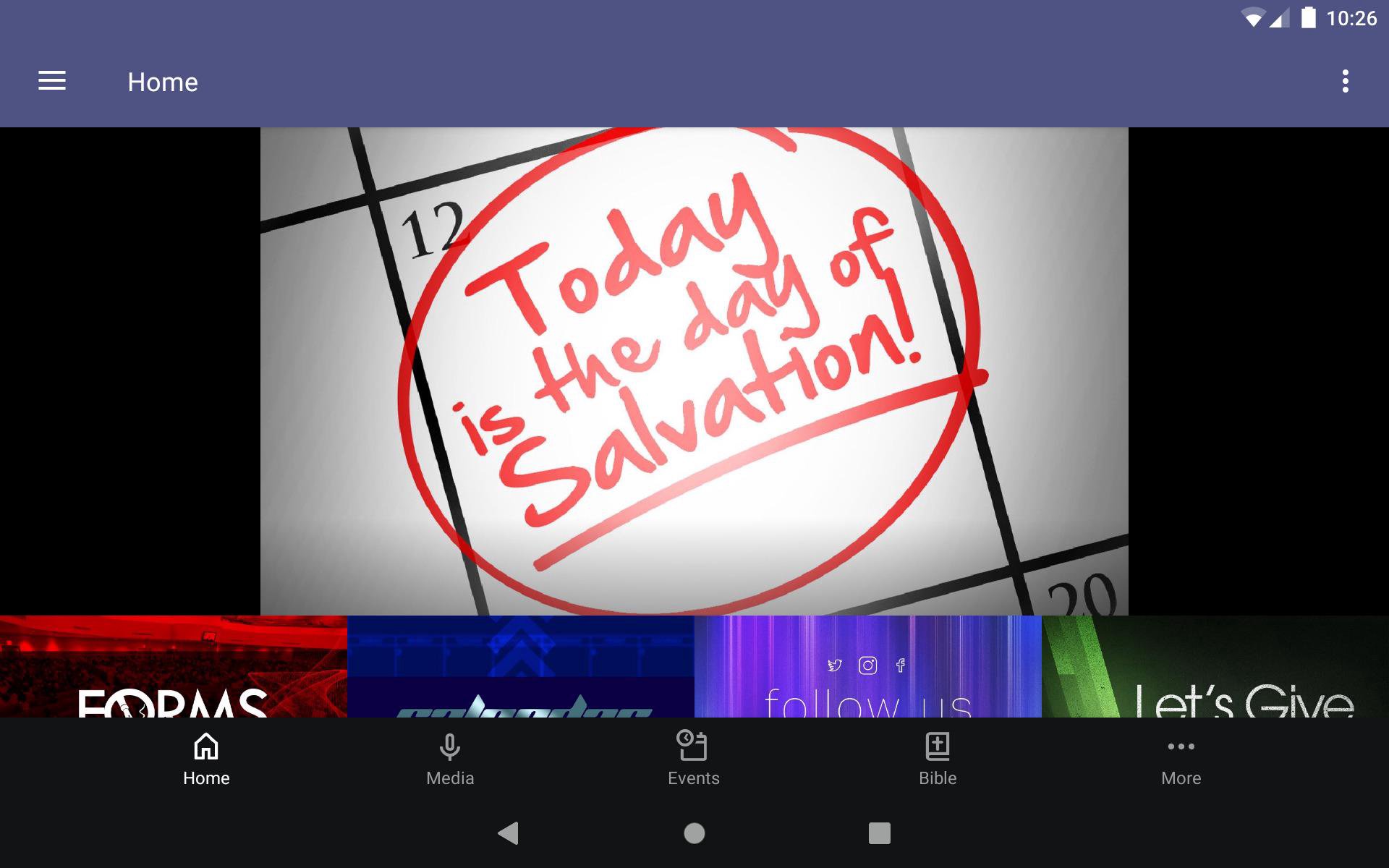Switch to the Media tab
The height and width of the screenshot is (868, 1389).
tap(450, 759)
